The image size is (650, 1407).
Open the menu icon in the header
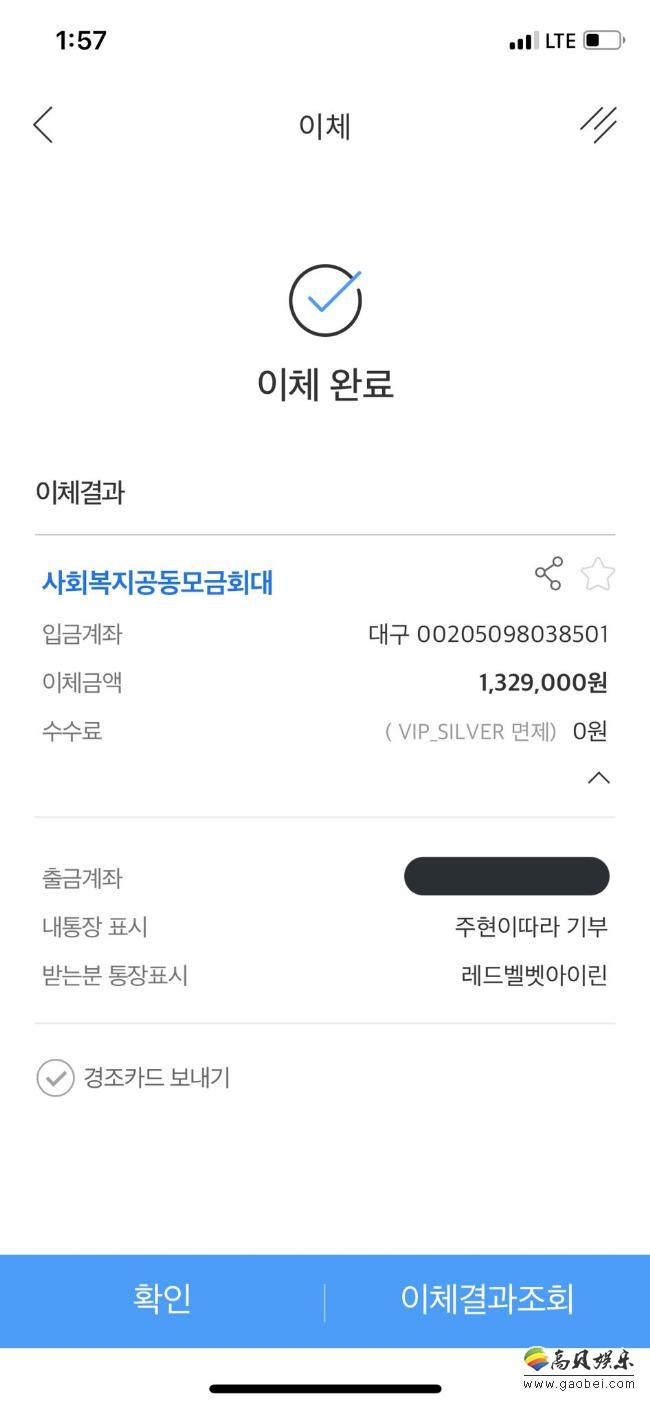point(598,125)
